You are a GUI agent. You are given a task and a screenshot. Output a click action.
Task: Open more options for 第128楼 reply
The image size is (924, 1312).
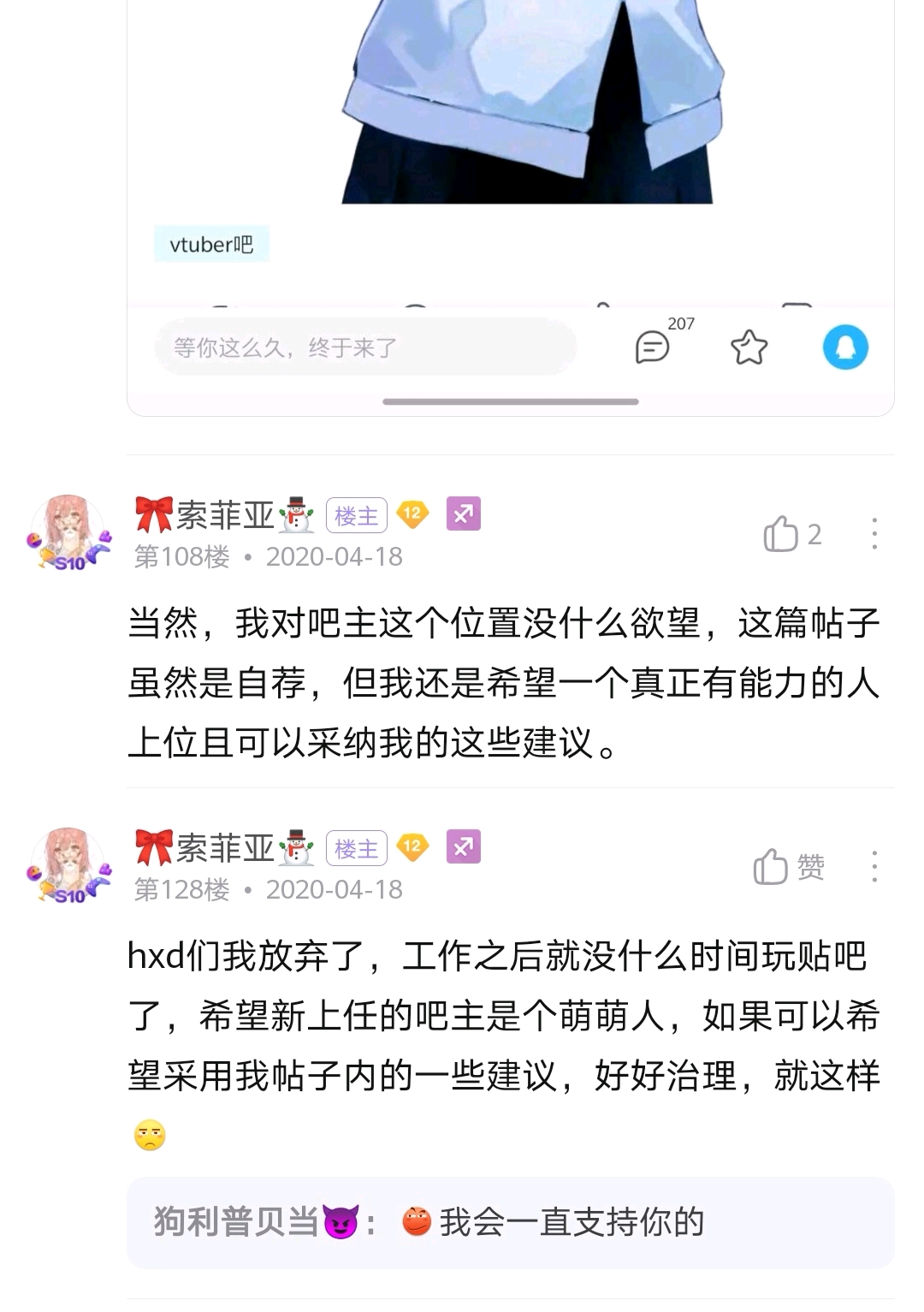coord(874,867)
